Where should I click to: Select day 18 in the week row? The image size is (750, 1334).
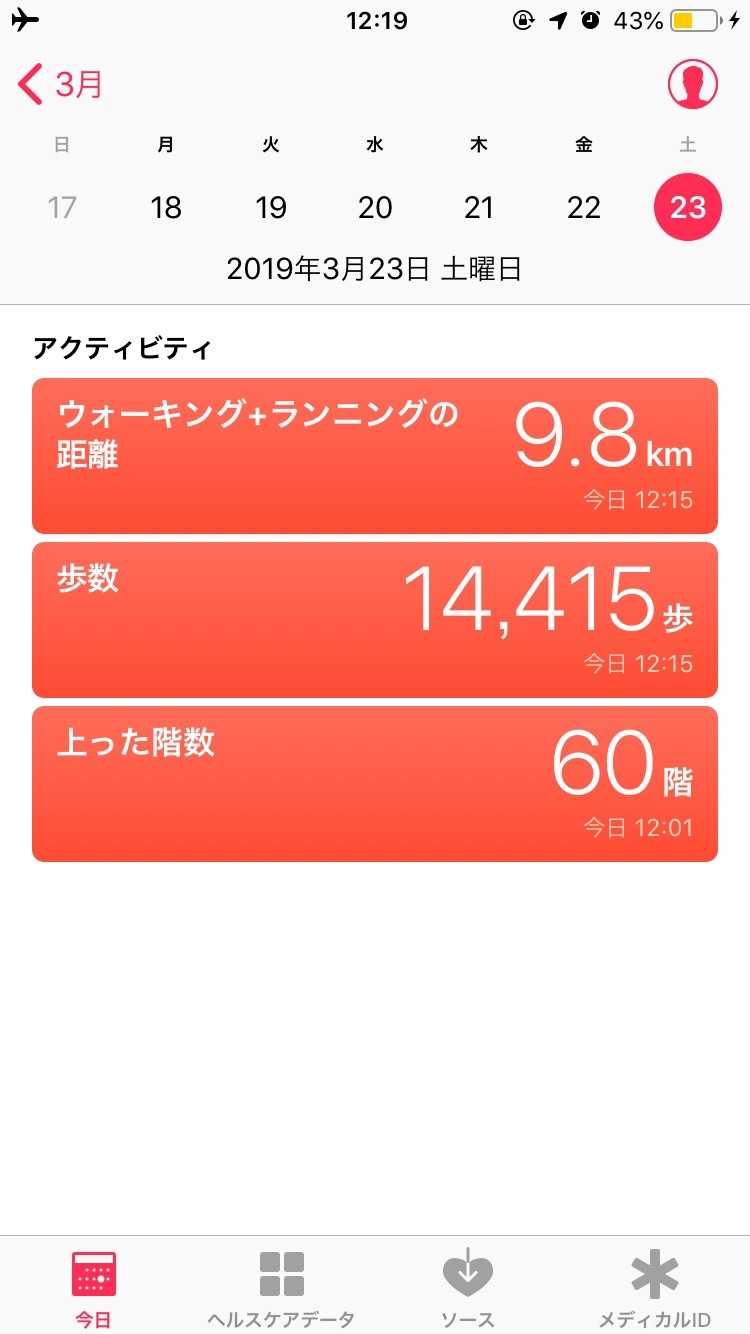[166, 208]
